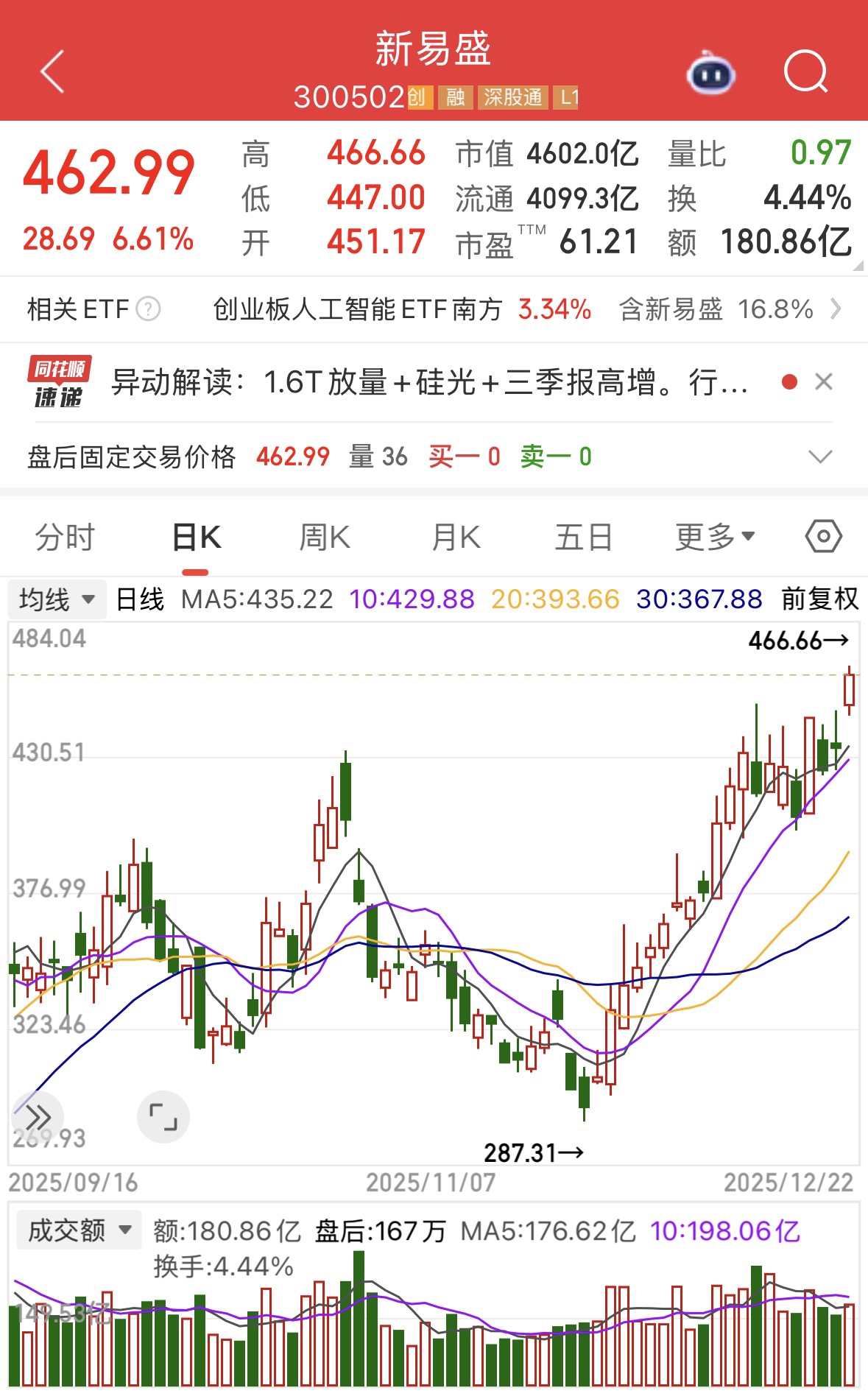Open stock search magnifier
Screen dimensions: 868x1399
[x=805, y=72]
